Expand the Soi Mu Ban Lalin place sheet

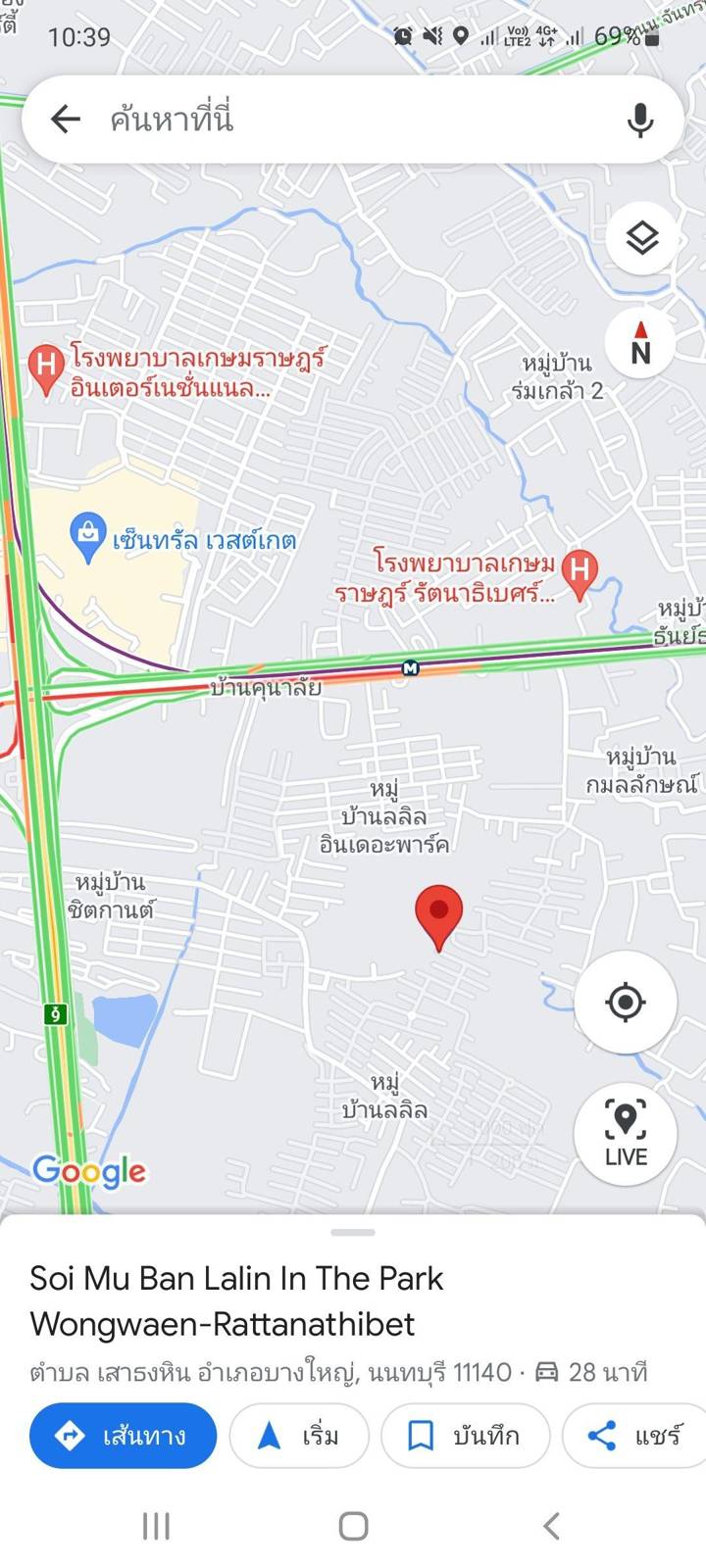[353, 1233]
